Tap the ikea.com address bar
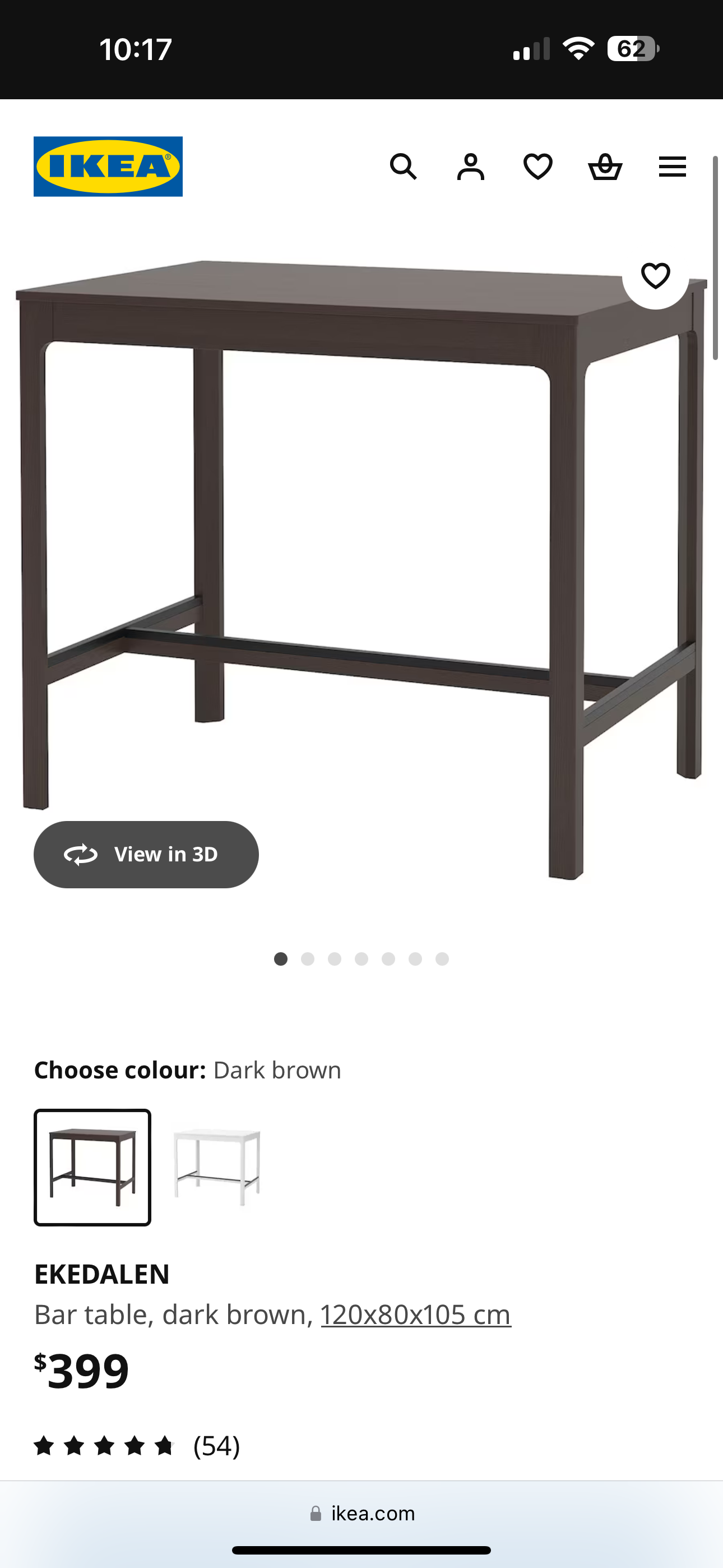Viewport: 723px width, 1568px height. click(361, 1513)
